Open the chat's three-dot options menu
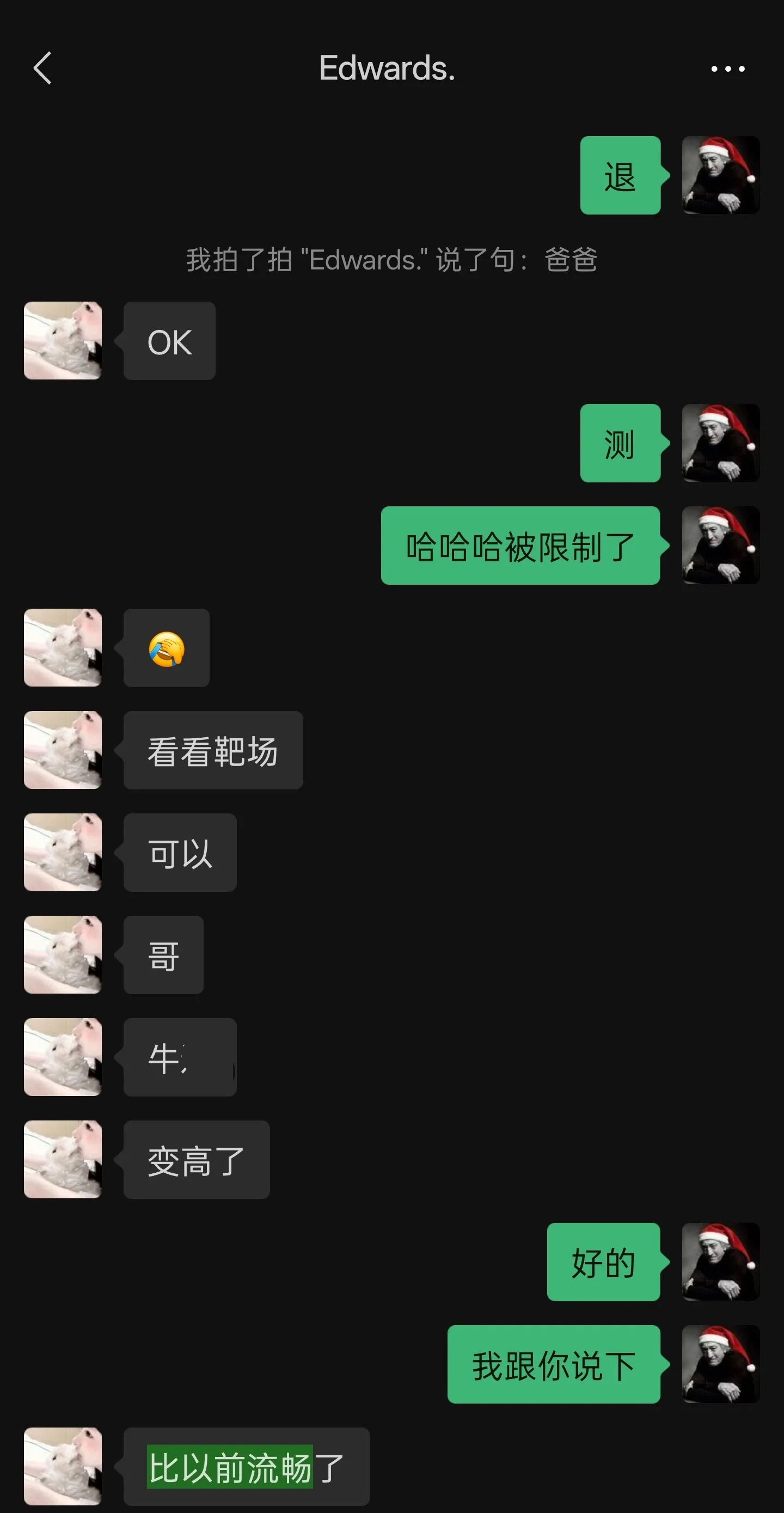Screen dimensions: 784x1513 point(727,69)
